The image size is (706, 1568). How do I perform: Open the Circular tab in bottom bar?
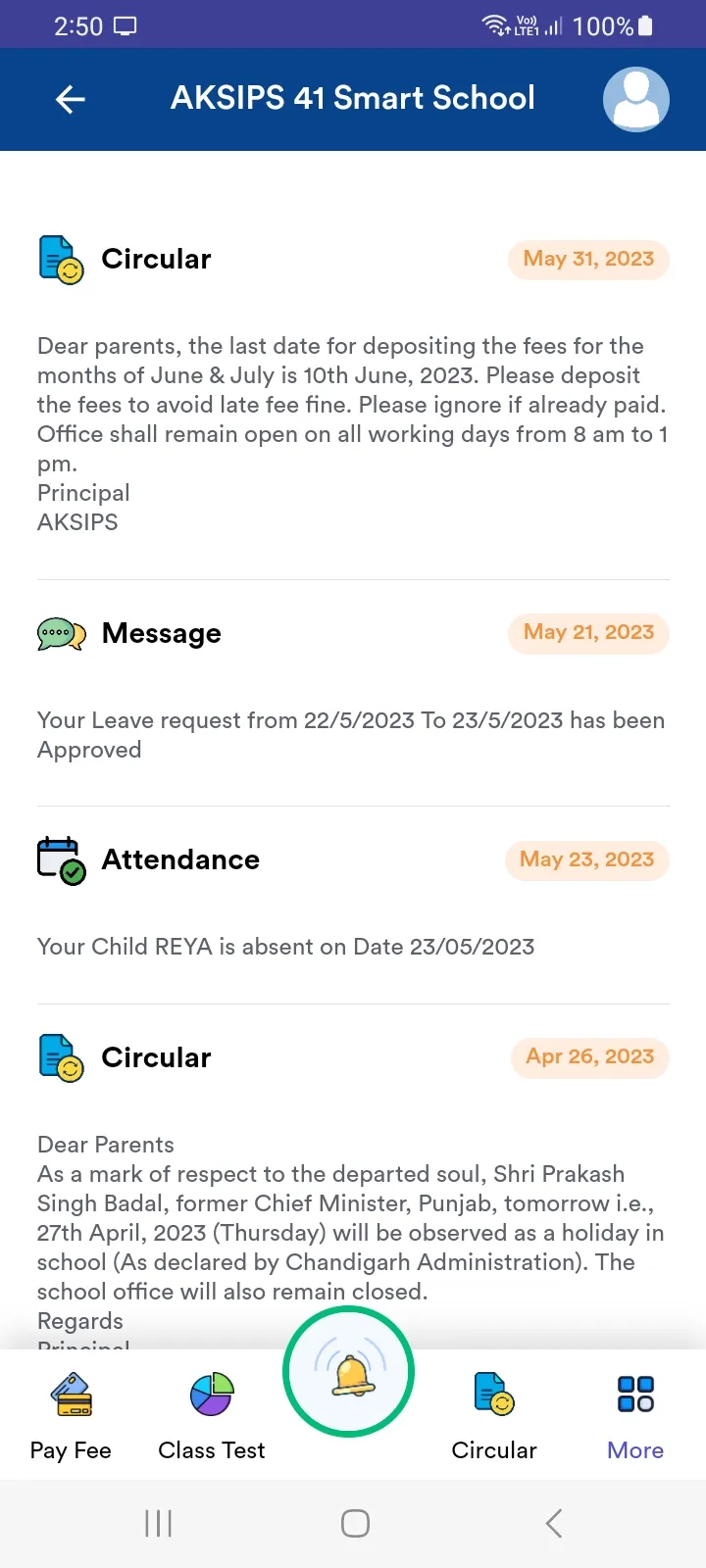(494, 1416)
